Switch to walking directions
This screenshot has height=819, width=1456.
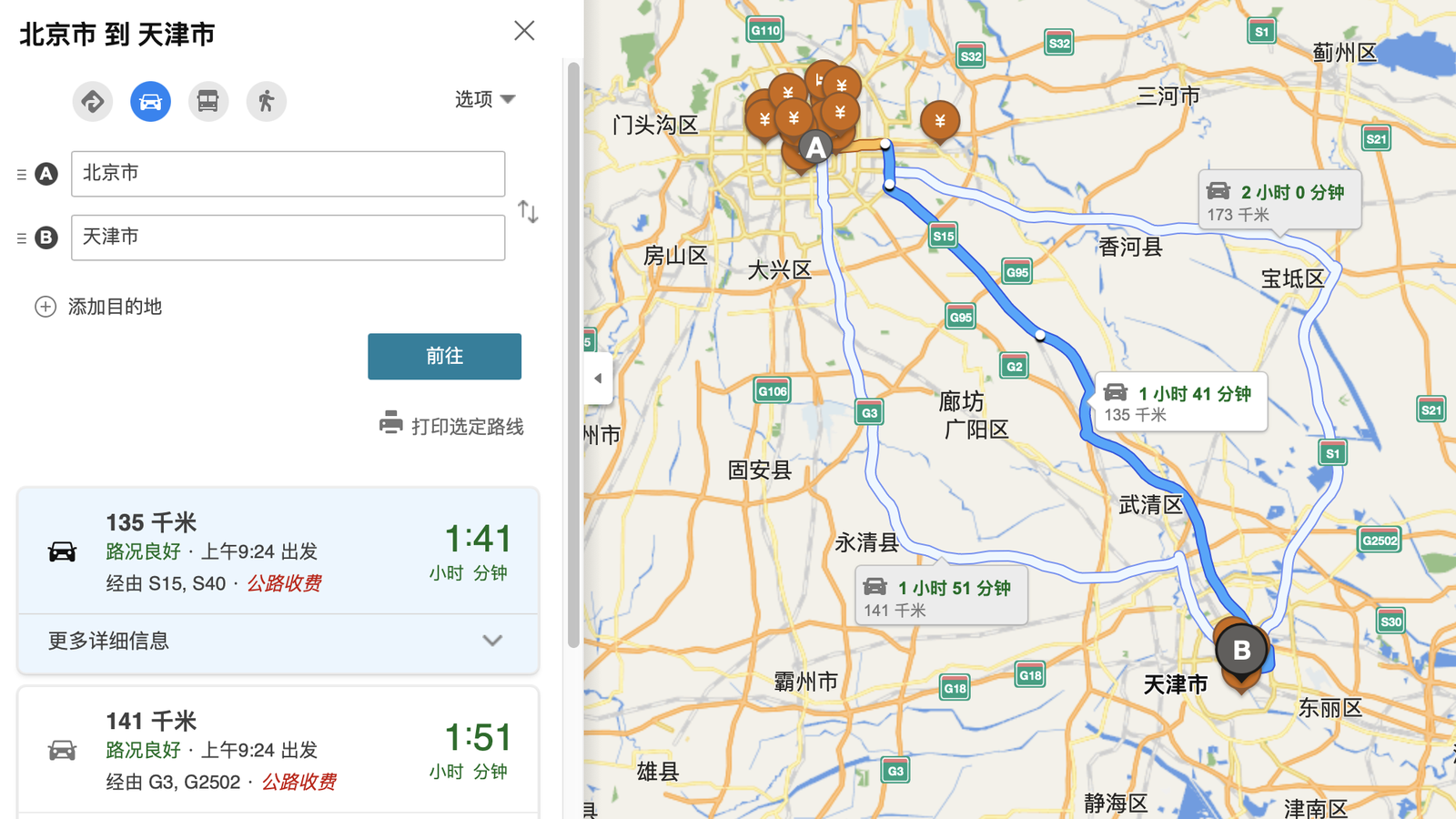coord(266,101)
